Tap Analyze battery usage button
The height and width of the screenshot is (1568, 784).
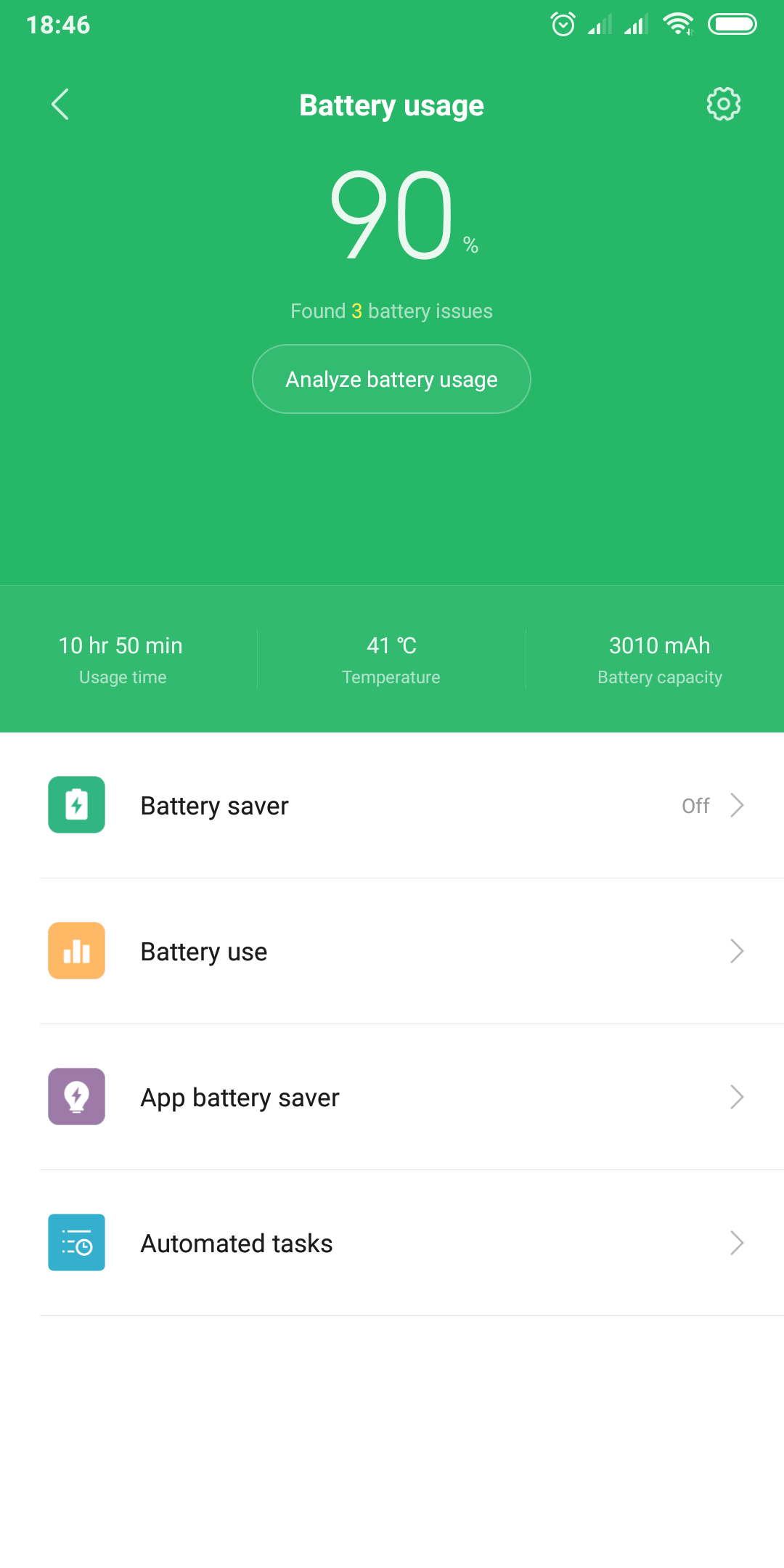(391, 379)
